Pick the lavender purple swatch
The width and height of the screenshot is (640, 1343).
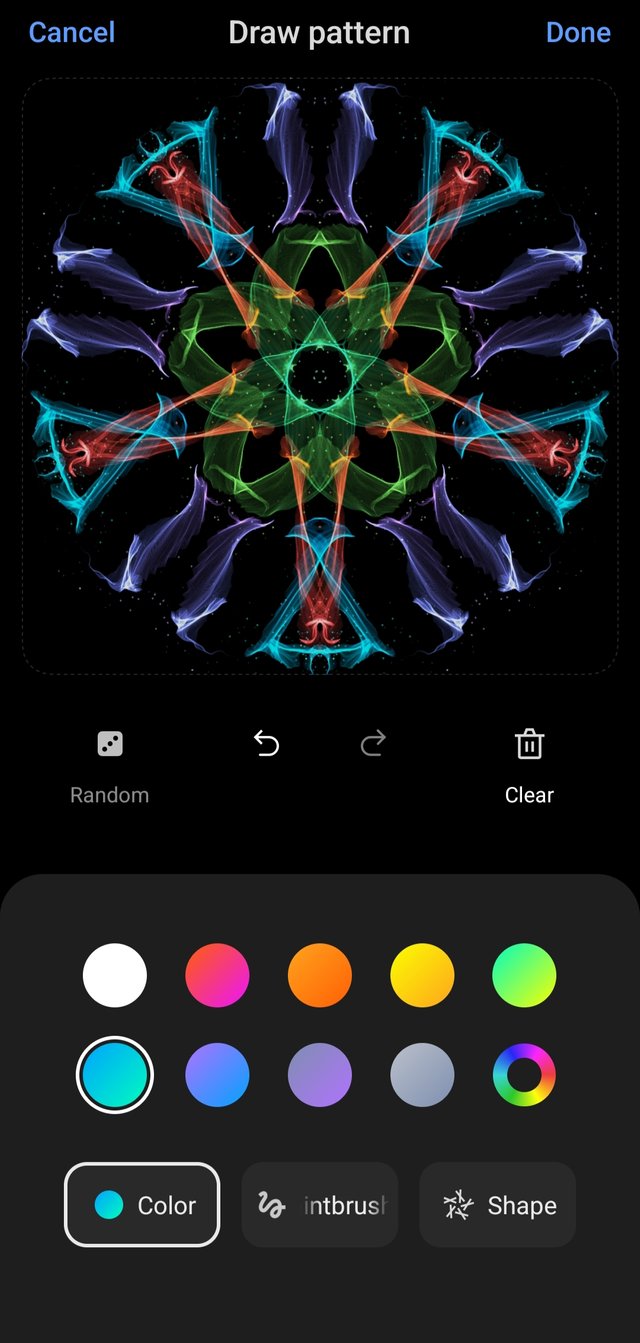click(x=320, y=1075)
